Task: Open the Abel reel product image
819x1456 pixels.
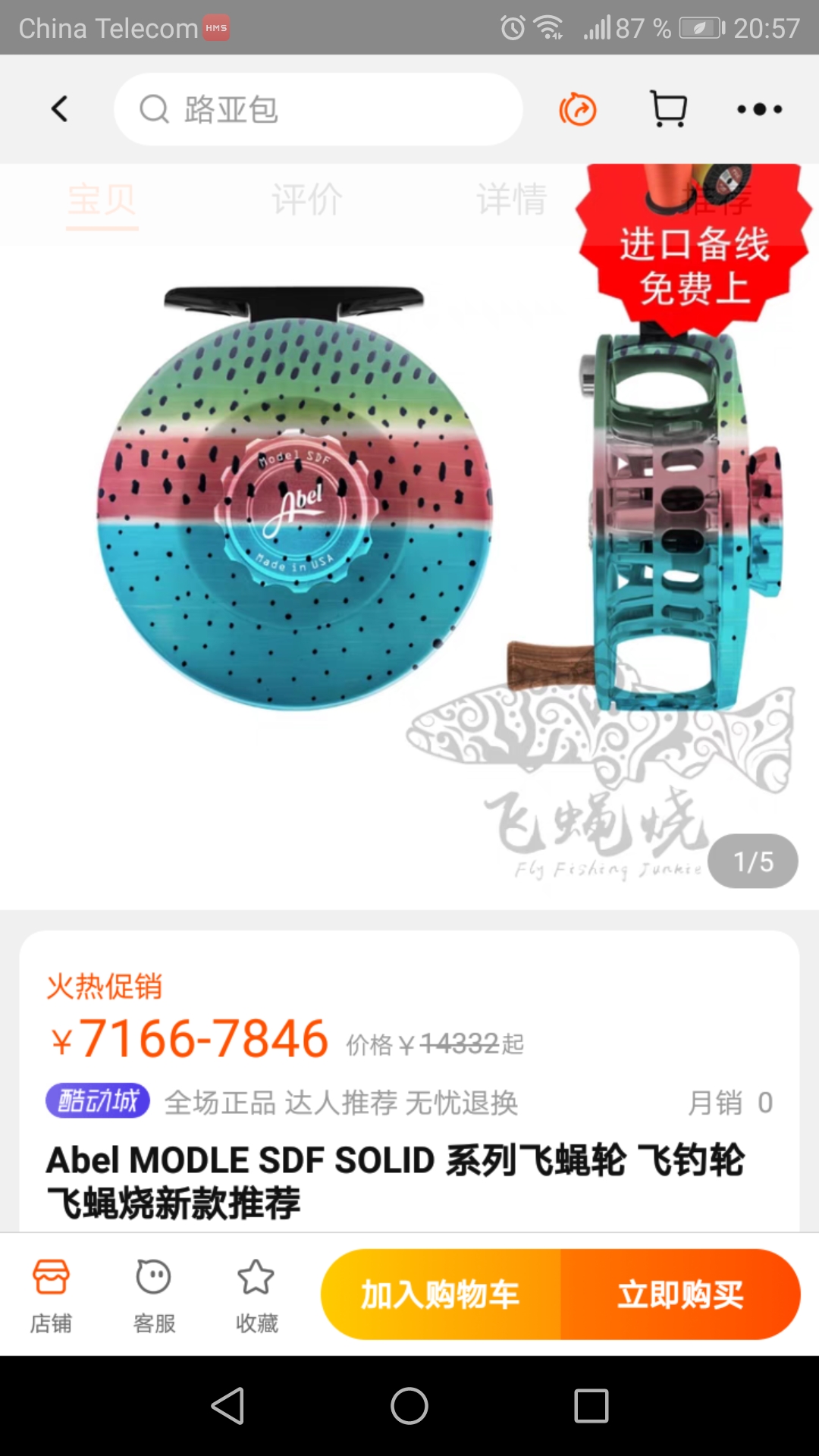Action: 409,531
